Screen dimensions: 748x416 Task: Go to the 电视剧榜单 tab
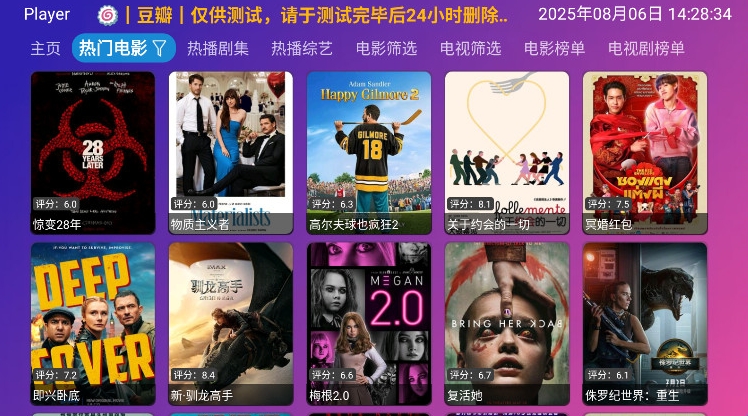pyautogui.click(x=646, y=48)
